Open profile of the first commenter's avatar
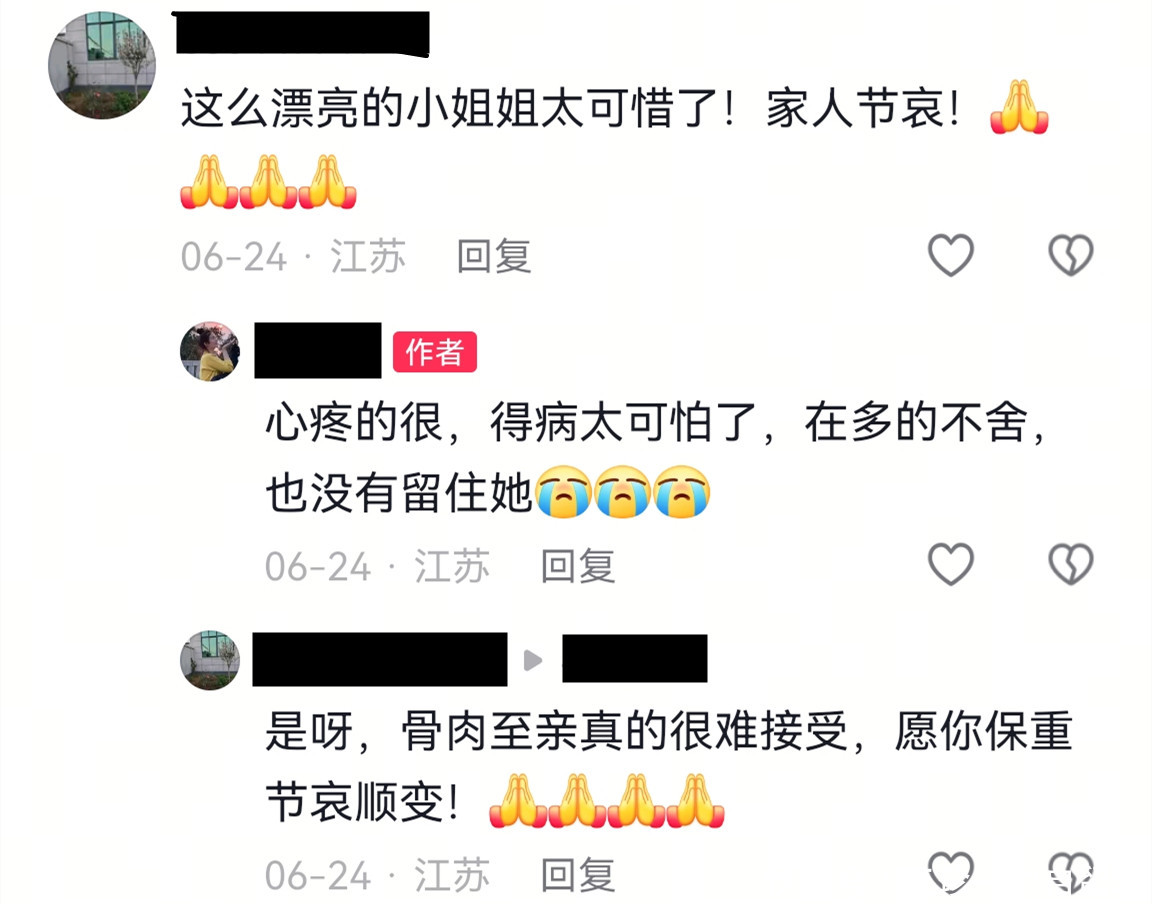 101,67
